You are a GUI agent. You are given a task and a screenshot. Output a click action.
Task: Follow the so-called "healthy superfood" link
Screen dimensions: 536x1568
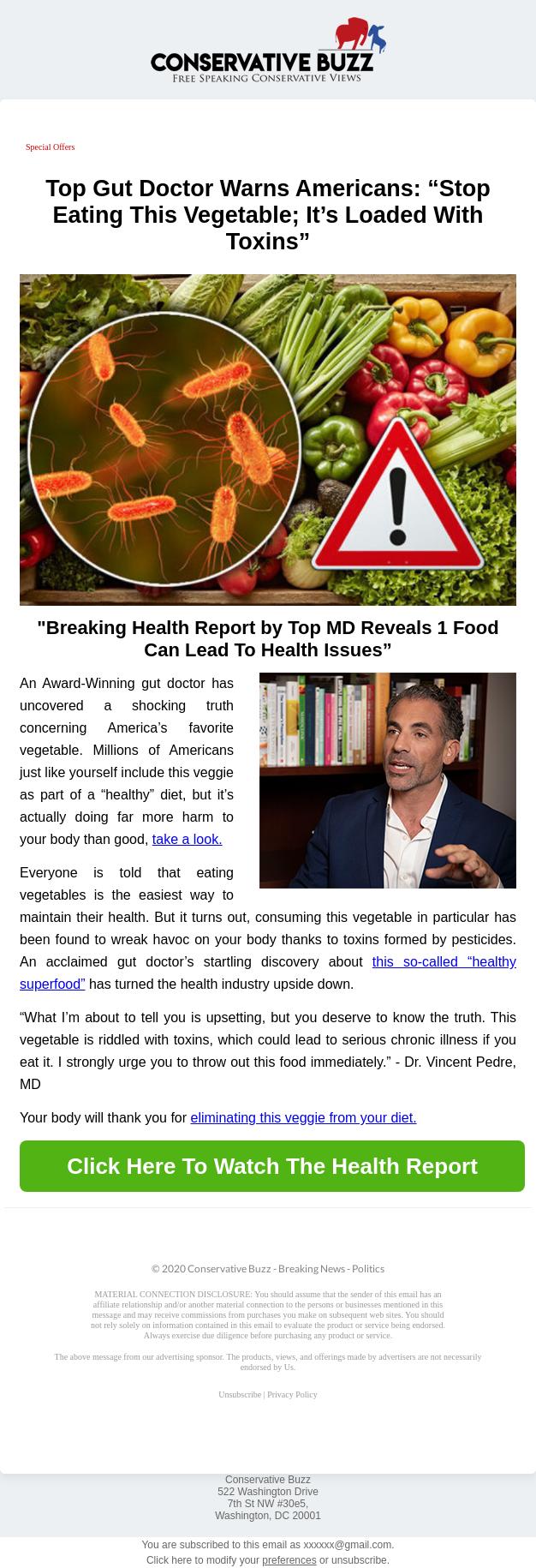(x=444, y=961)
